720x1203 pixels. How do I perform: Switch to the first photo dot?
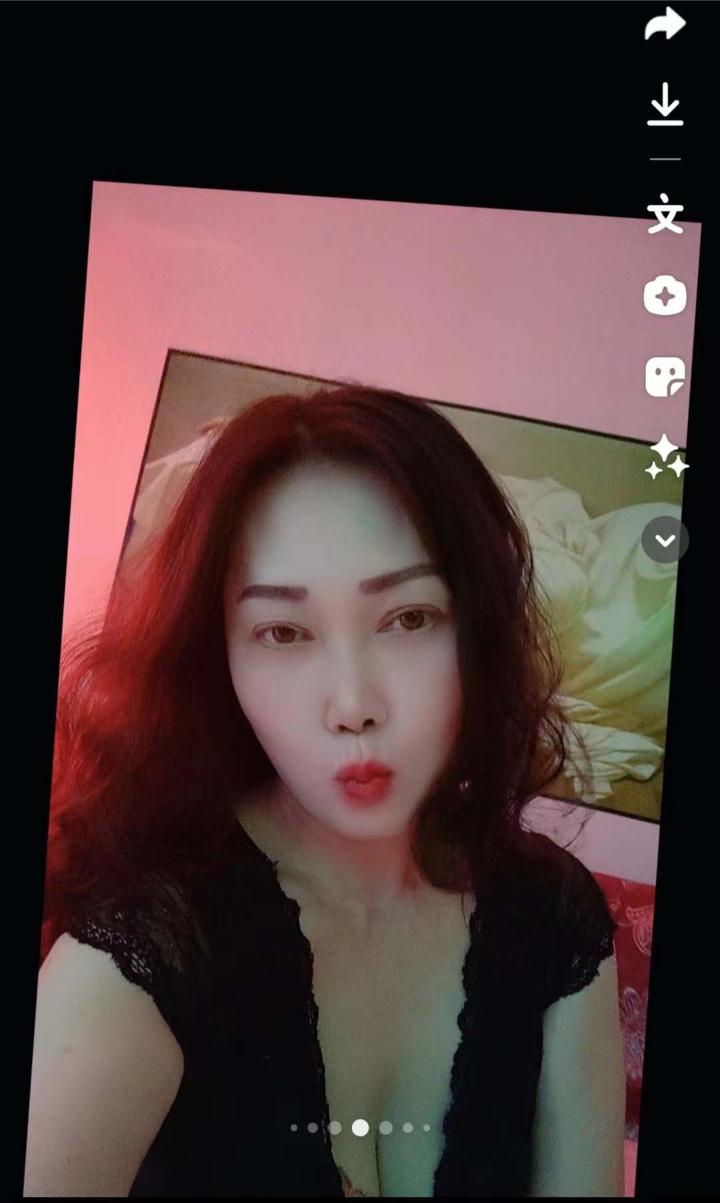(293, 1126)
